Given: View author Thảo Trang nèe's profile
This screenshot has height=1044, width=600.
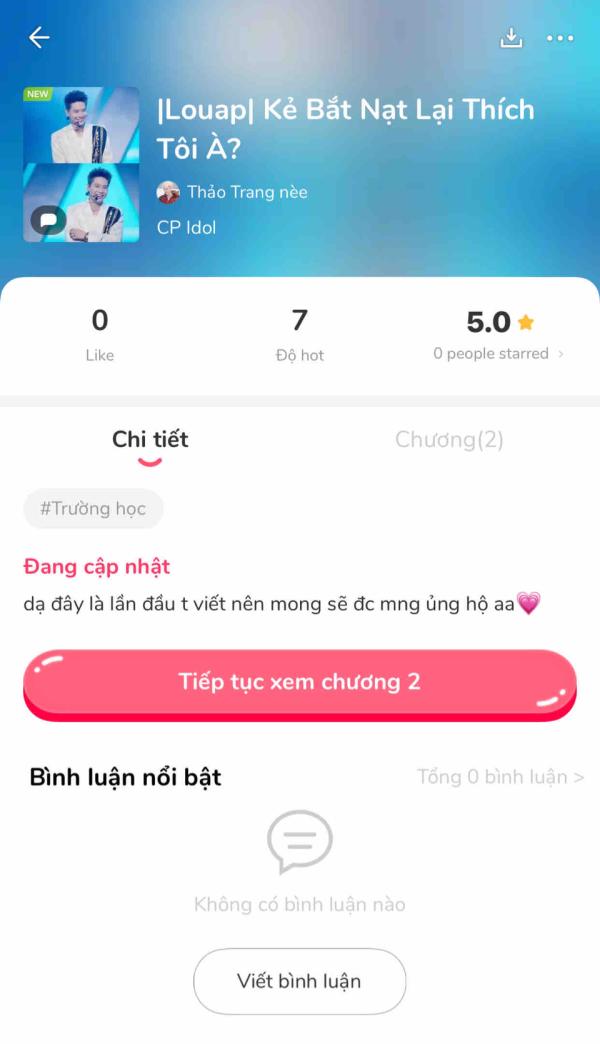Looking at the screenshot, I should [x=246, y=192].
